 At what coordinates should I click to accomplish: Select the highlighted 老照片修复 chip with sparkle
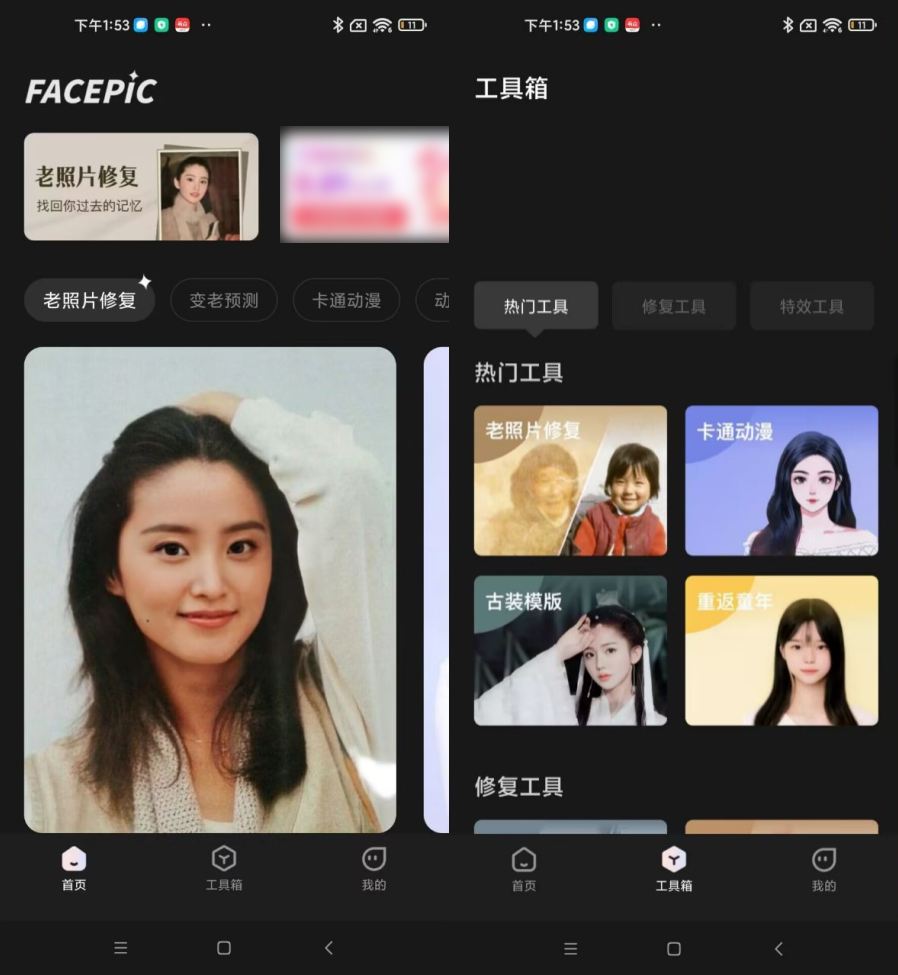[89, 300]
